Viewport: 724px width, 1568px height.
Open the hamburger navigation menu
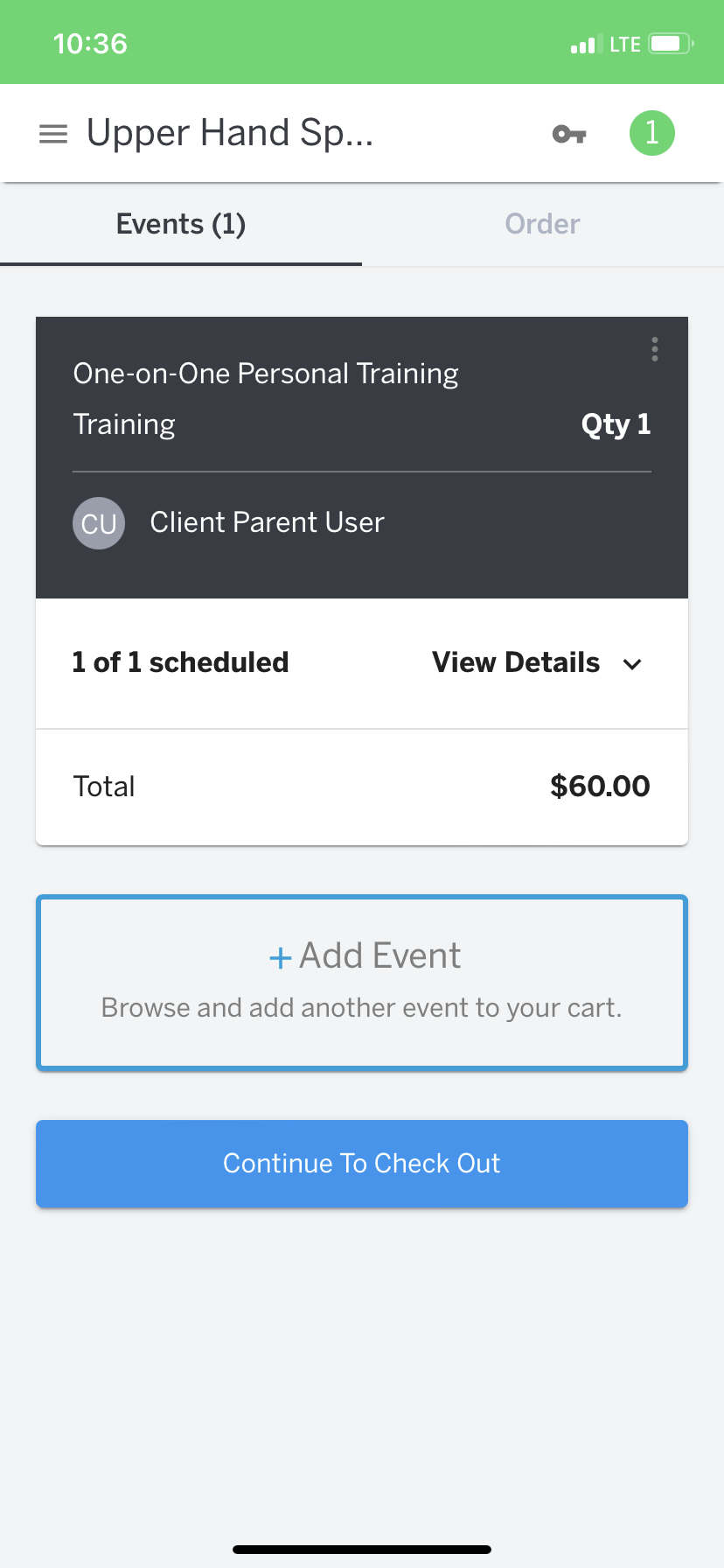click(52, 133)
